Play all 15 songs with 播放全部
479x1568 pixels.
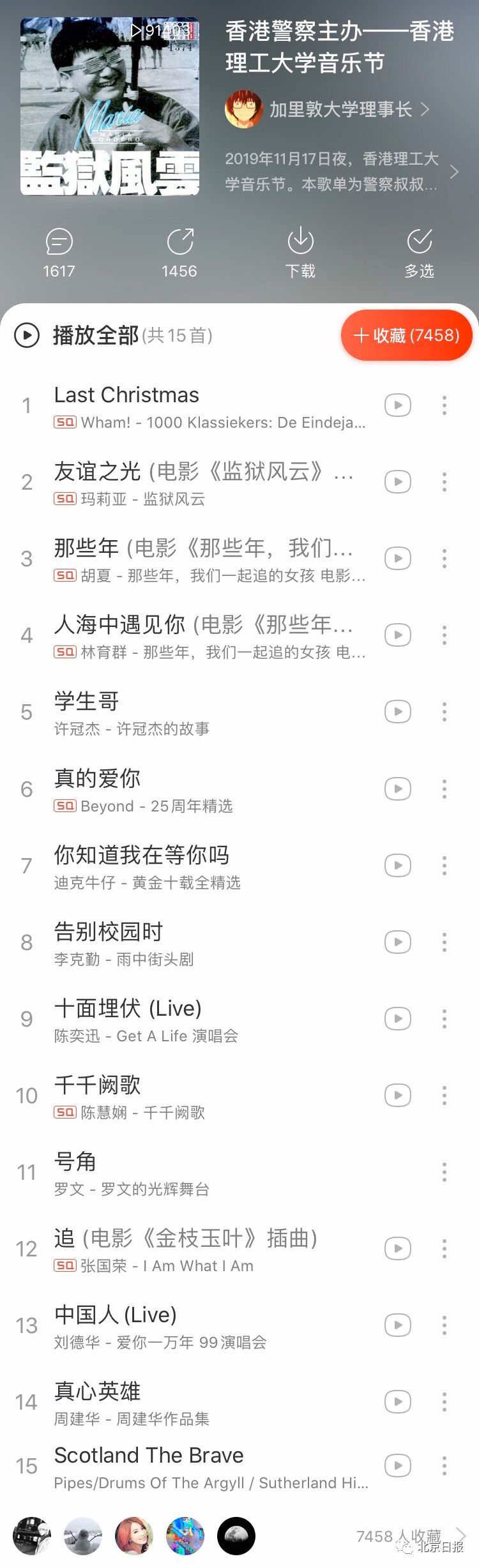96,335
